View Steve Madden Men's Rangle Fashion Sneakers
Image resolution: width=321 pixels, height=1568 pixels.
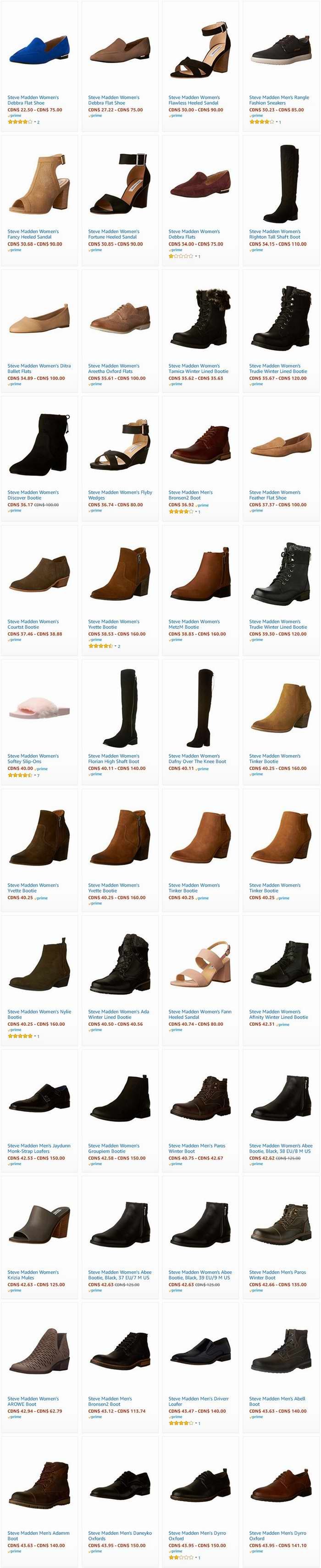(x=278, y=100)
